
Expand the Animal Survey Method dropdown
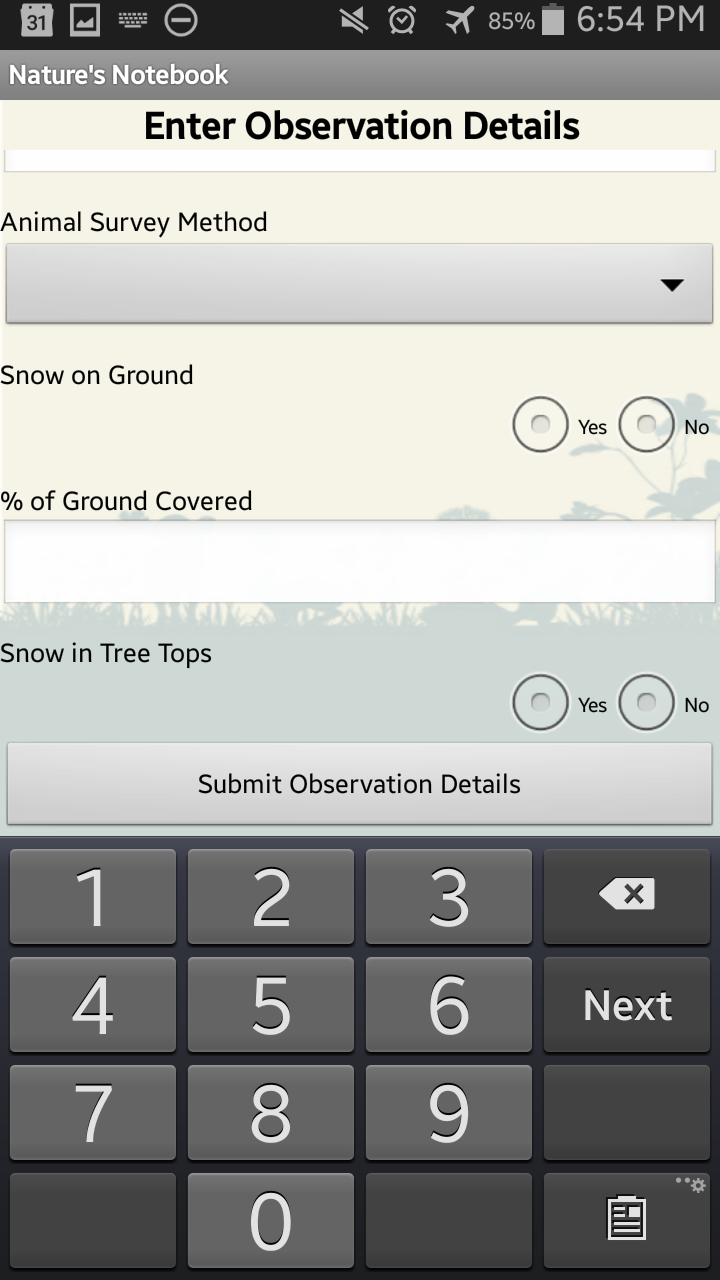(359, 284)
